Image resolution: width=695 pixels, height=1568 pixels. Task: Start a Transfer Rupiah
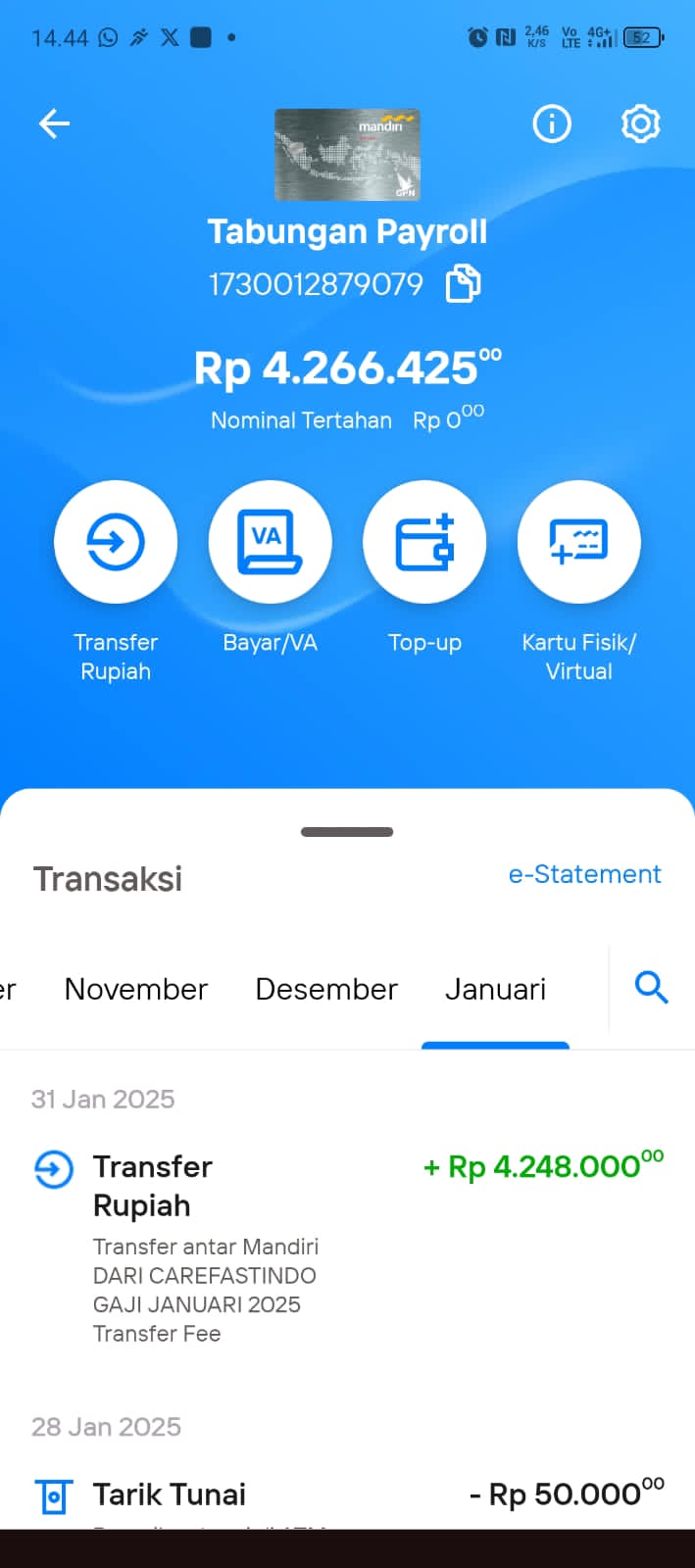[116, 542]
